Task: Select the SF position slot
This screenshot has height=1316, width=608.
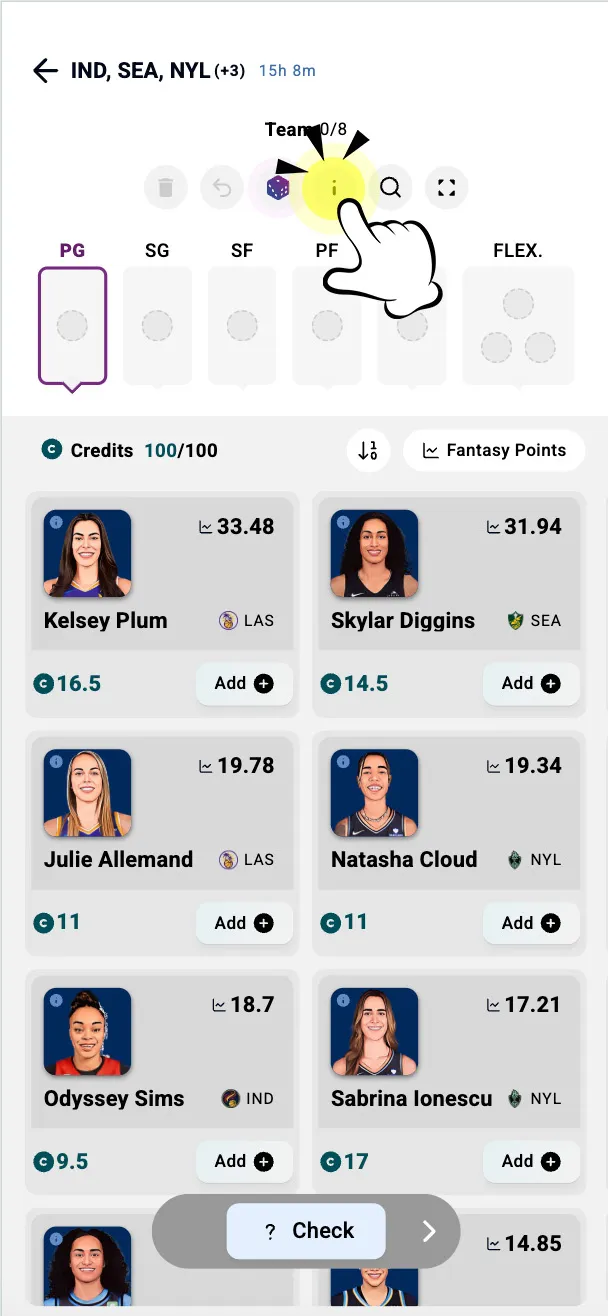Action: pyautogui.click(x=242, y=325)
